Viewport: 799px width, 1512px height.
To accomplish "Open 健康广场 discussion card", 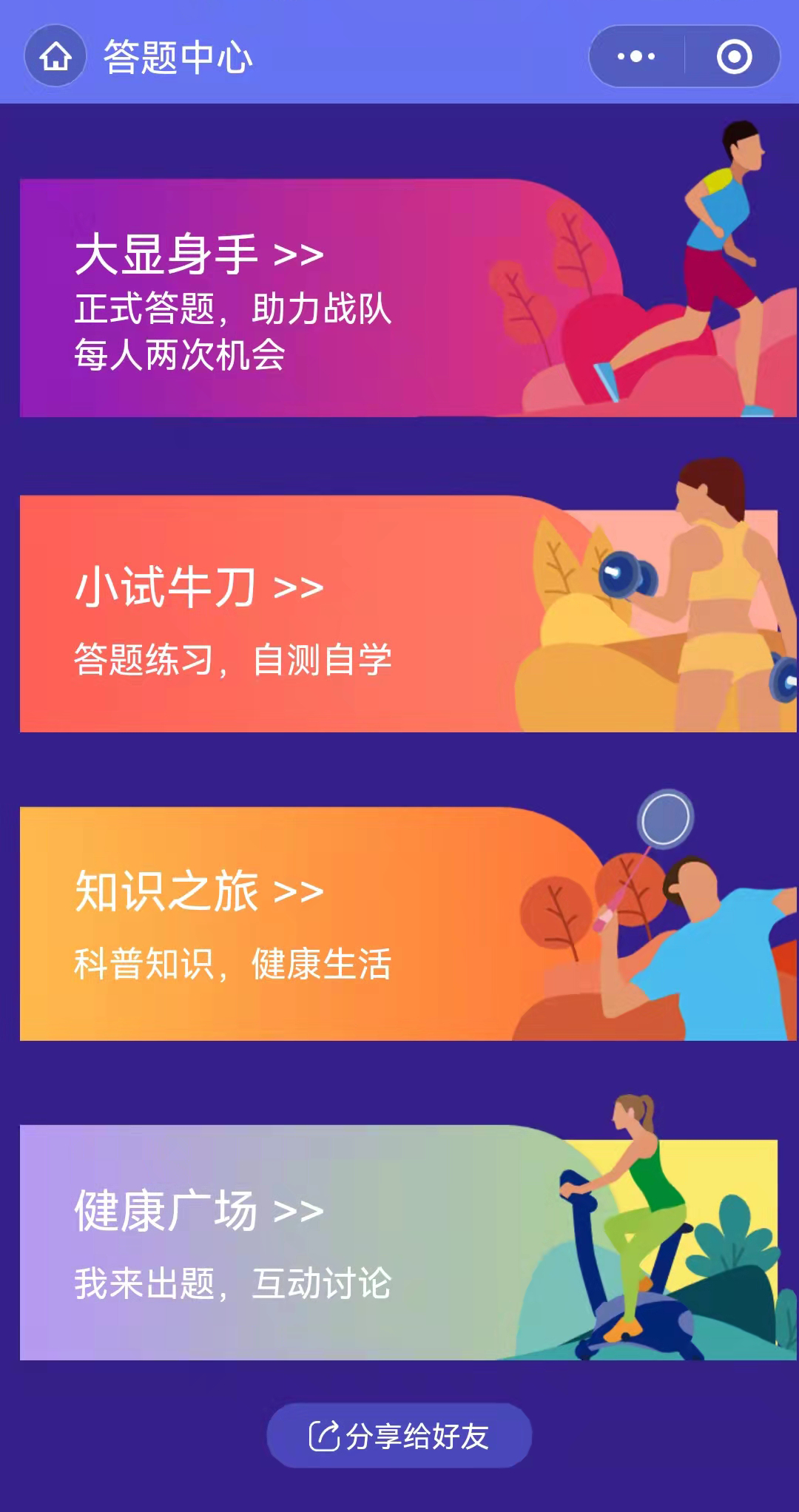I will click(x=296, y=1243).
